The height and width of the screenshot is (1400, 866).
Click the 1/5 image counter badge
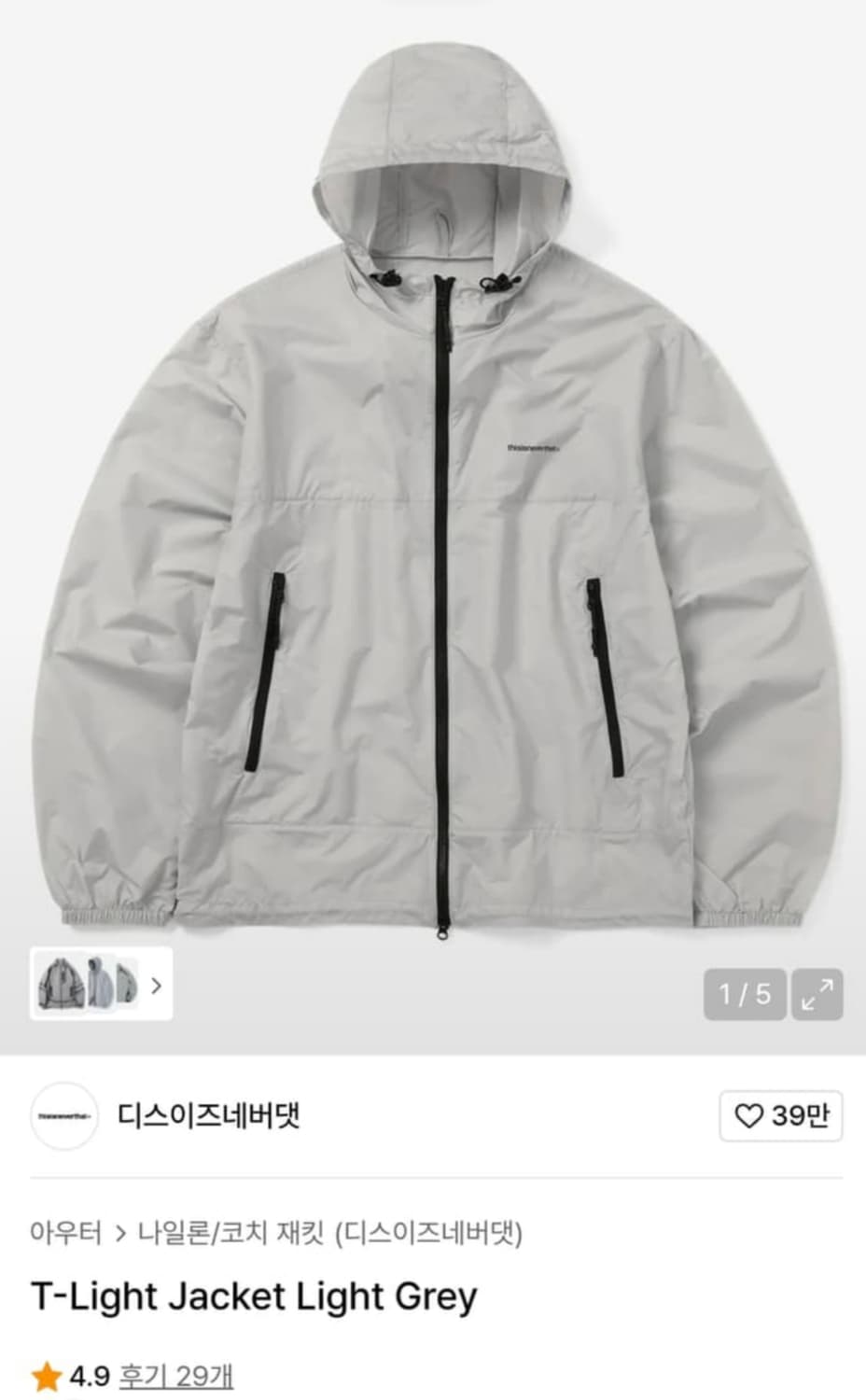745,996
